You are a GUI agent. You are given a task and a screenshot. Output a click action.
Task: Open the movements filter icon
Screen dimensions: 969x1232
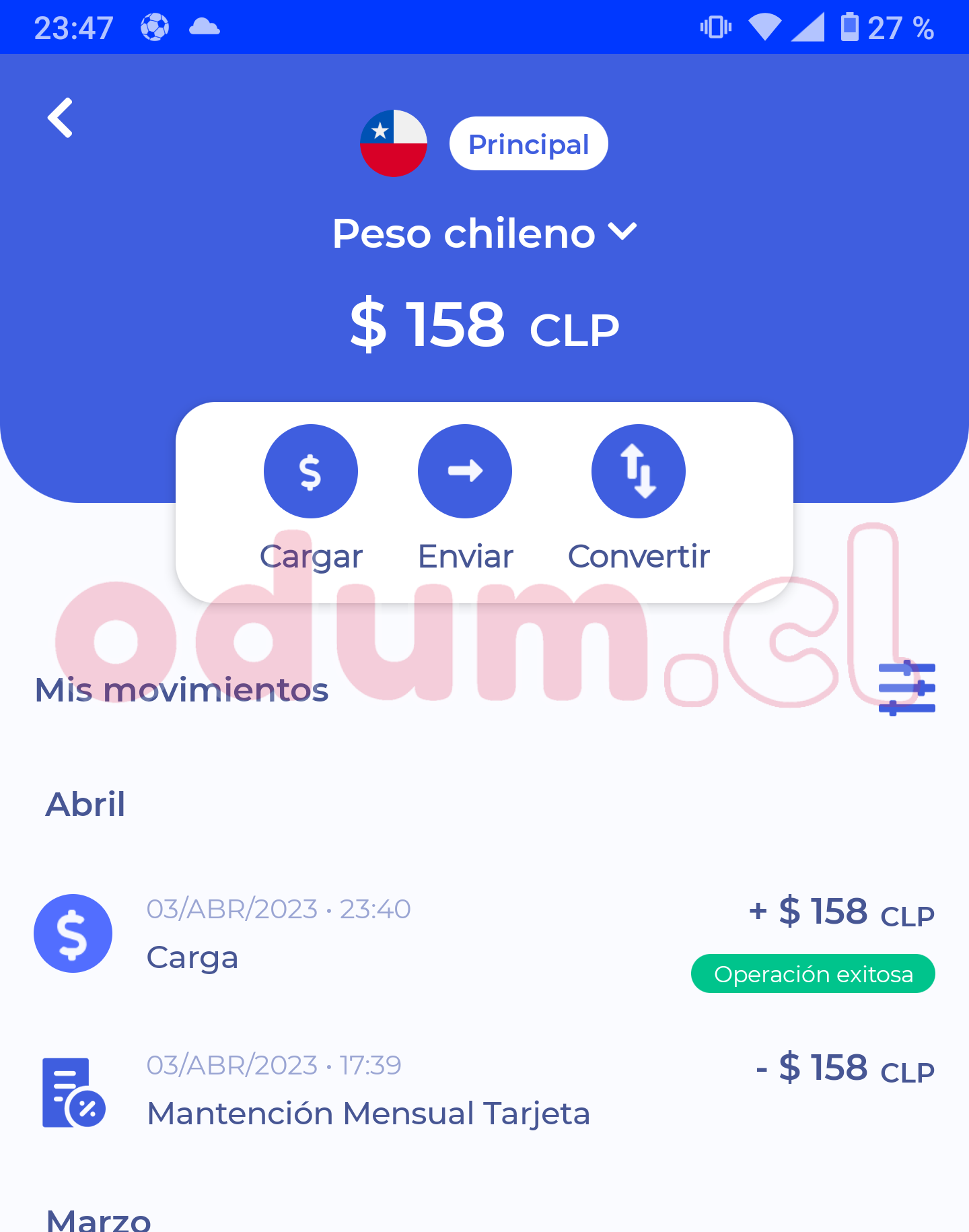906,688
